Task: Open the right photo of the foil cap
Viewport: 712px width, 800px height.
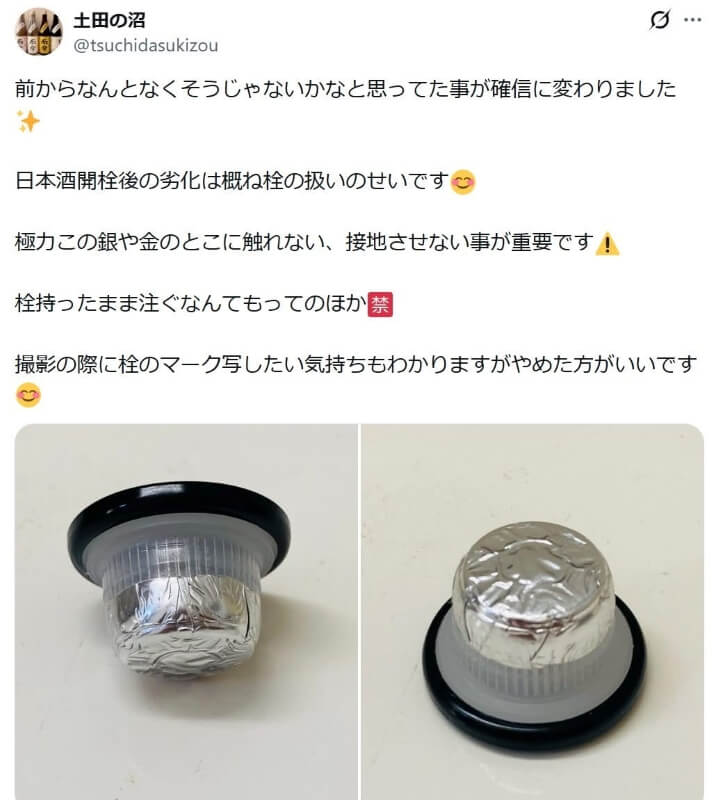Action: point(532,611)
